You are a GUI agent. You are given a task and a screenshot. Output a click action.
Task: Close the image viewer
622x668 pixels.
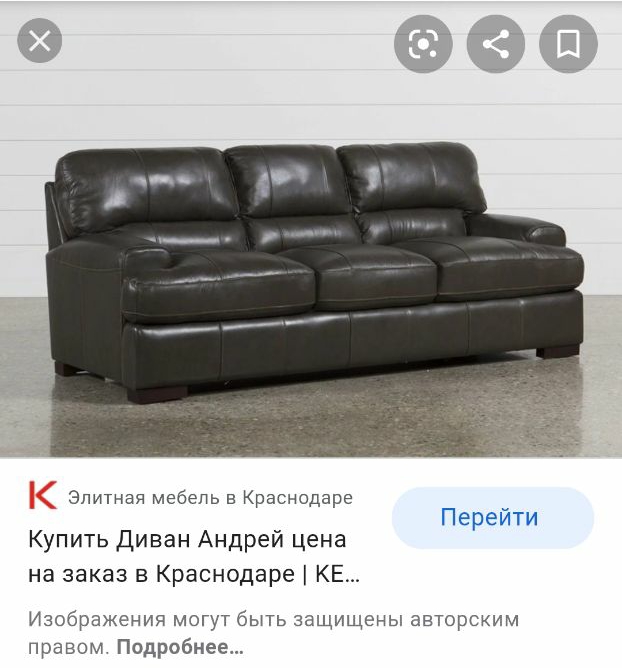pyautogui.click(x=39, y=42)
